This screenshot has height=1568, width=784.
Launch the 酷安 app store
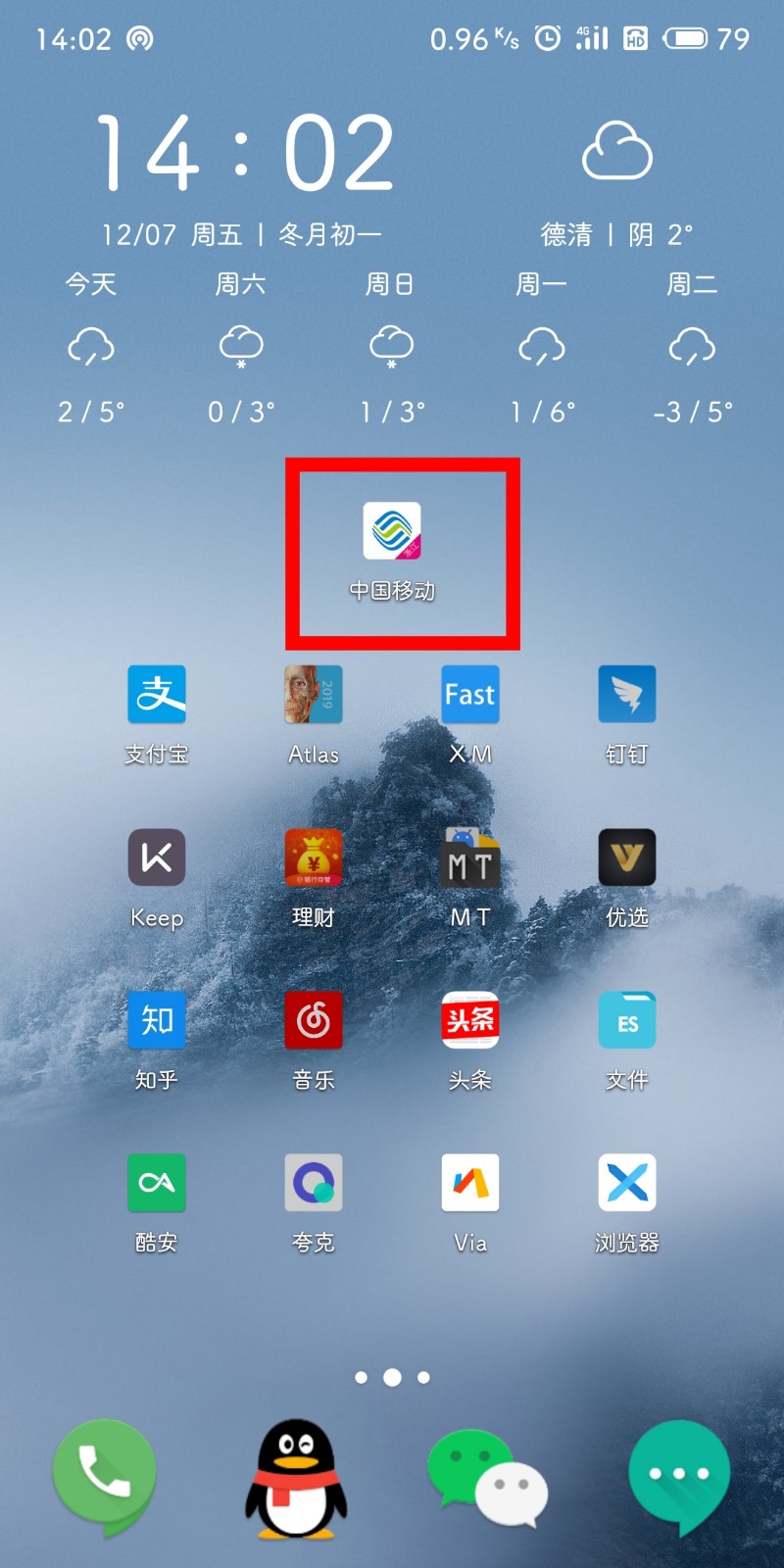(157, 1183)
